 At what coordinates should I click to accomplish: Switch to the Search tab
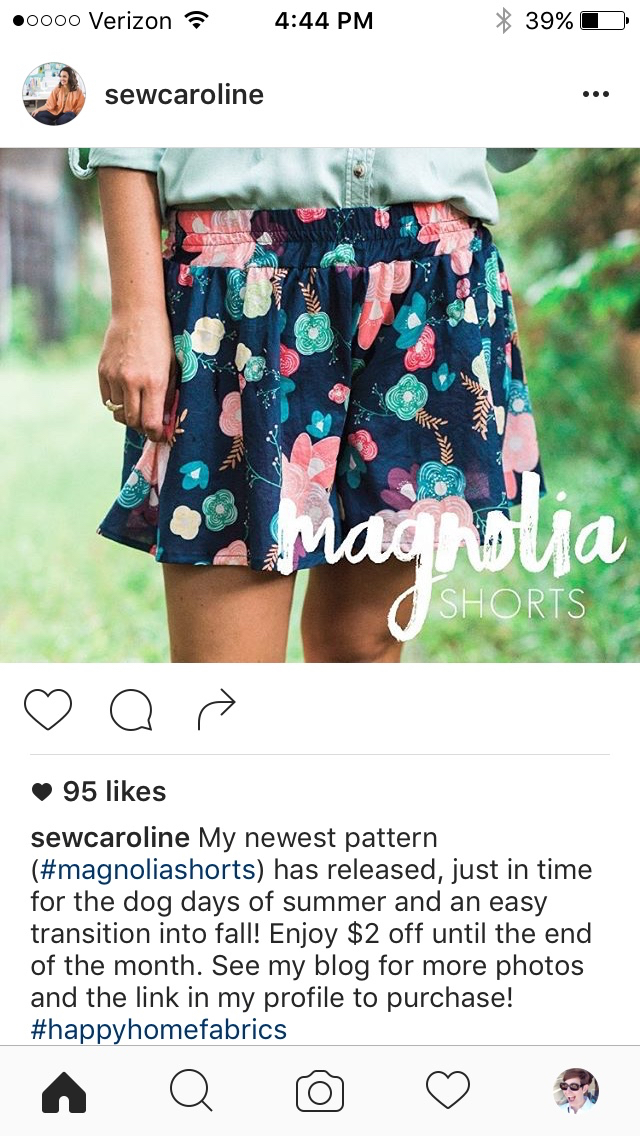point(191,1092)
